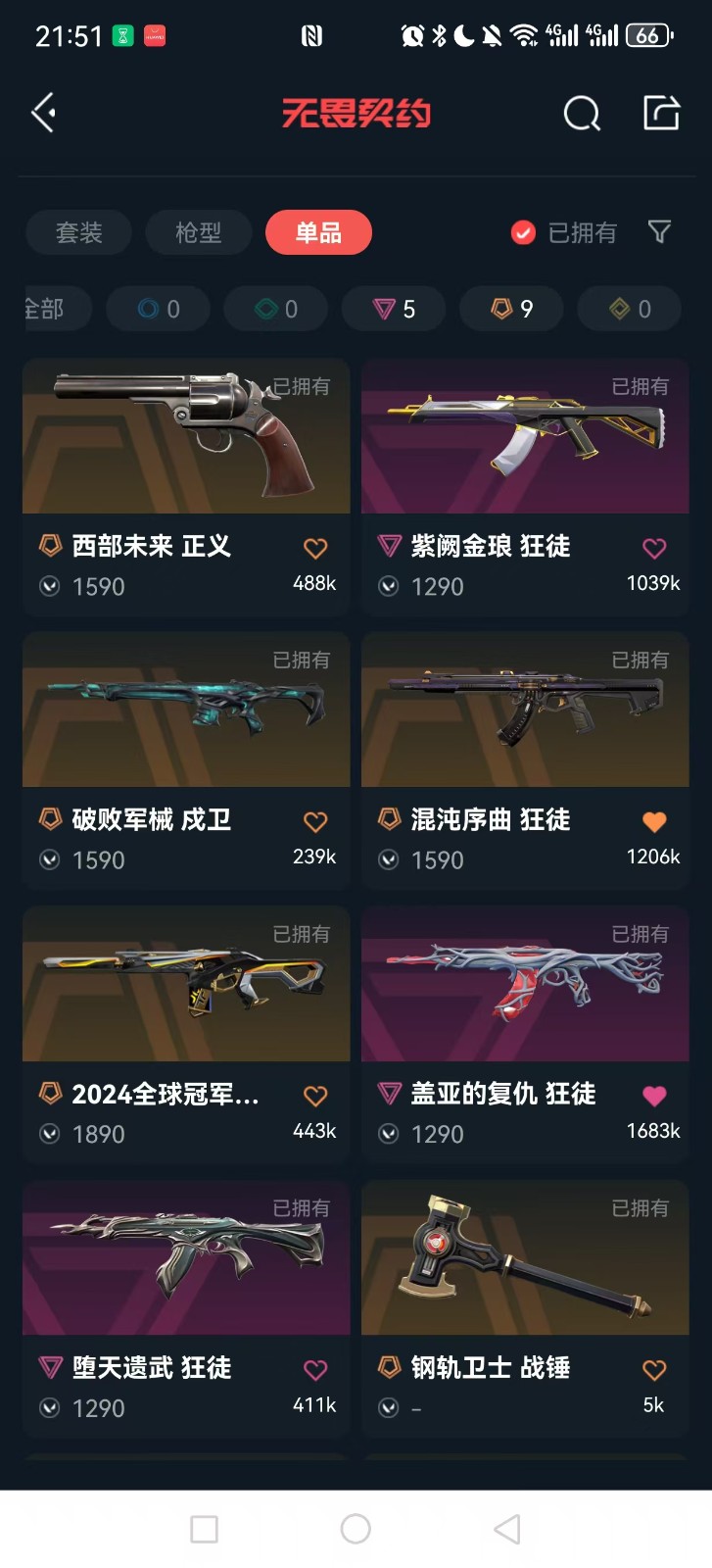Like the 钢轨卫士 战锤 skin
712x1568 pixels.
click(654, 1370)
